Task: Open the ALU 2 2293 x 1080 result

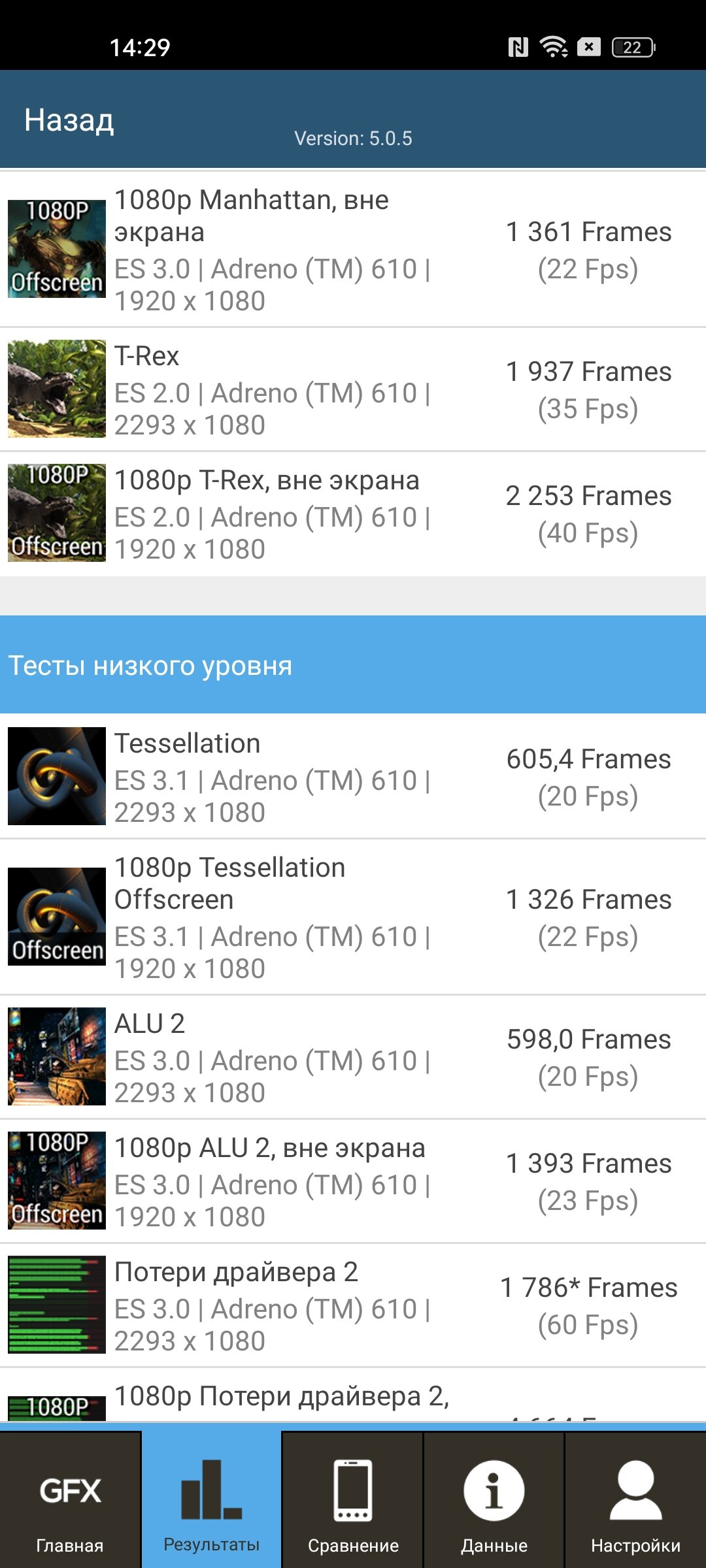Action: pyautogui.click(x=353, y=1057)
